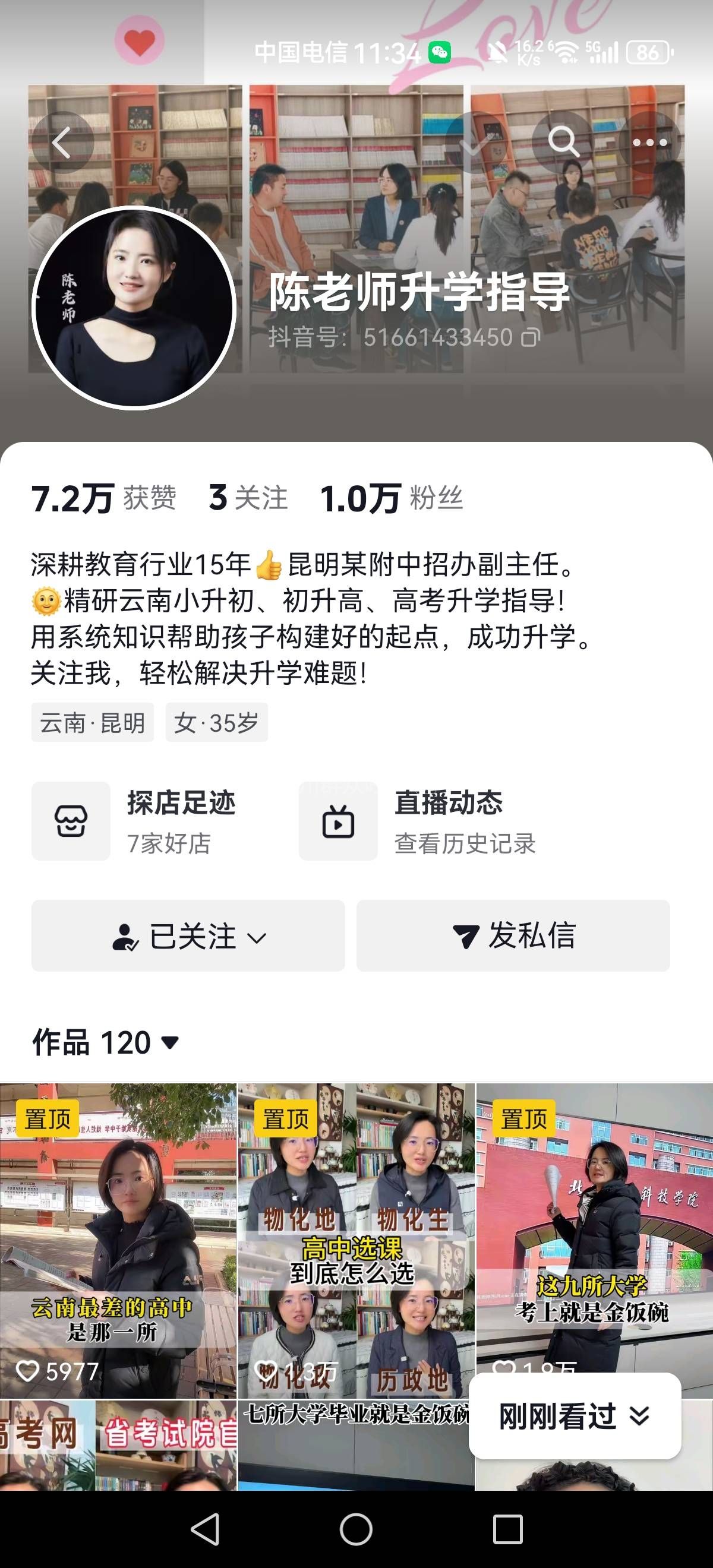The height and width of the screenshot is (1568, 713).
Task: View the 关注 following list
Action: pos(248,498)
